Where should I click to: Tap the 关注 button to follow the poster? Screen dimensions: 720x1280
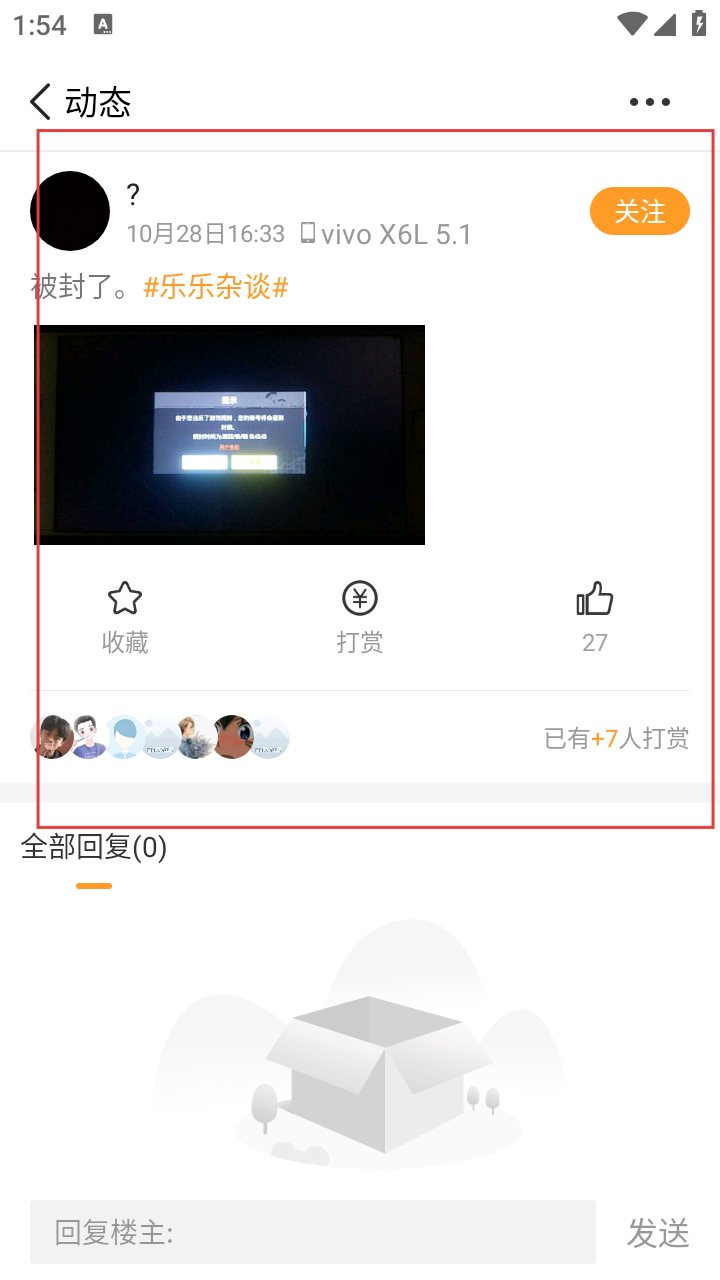tap(639, 211)
